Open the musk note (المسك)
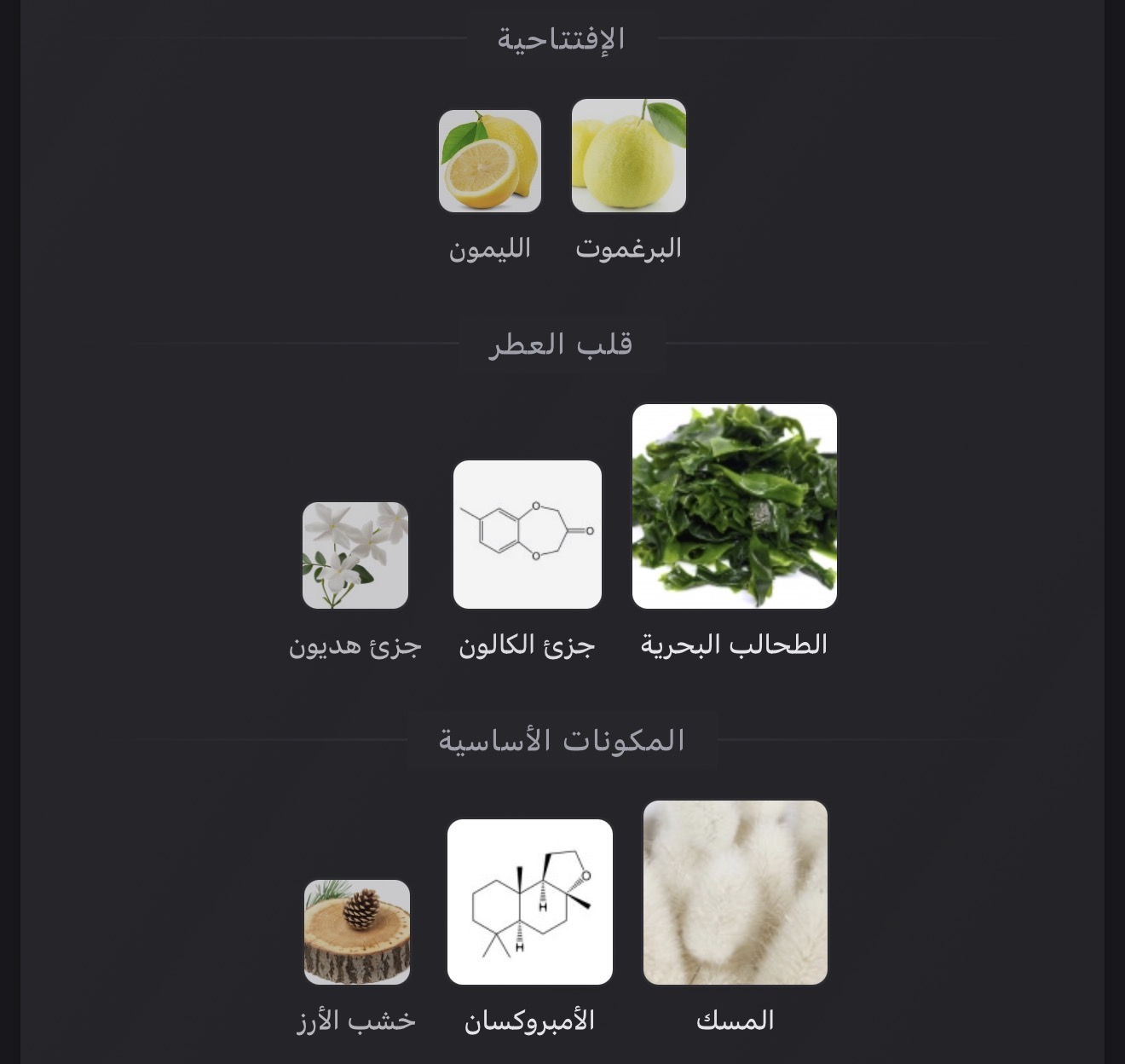The width and height of the screenshot is (1125, 1064). point(736,893)
